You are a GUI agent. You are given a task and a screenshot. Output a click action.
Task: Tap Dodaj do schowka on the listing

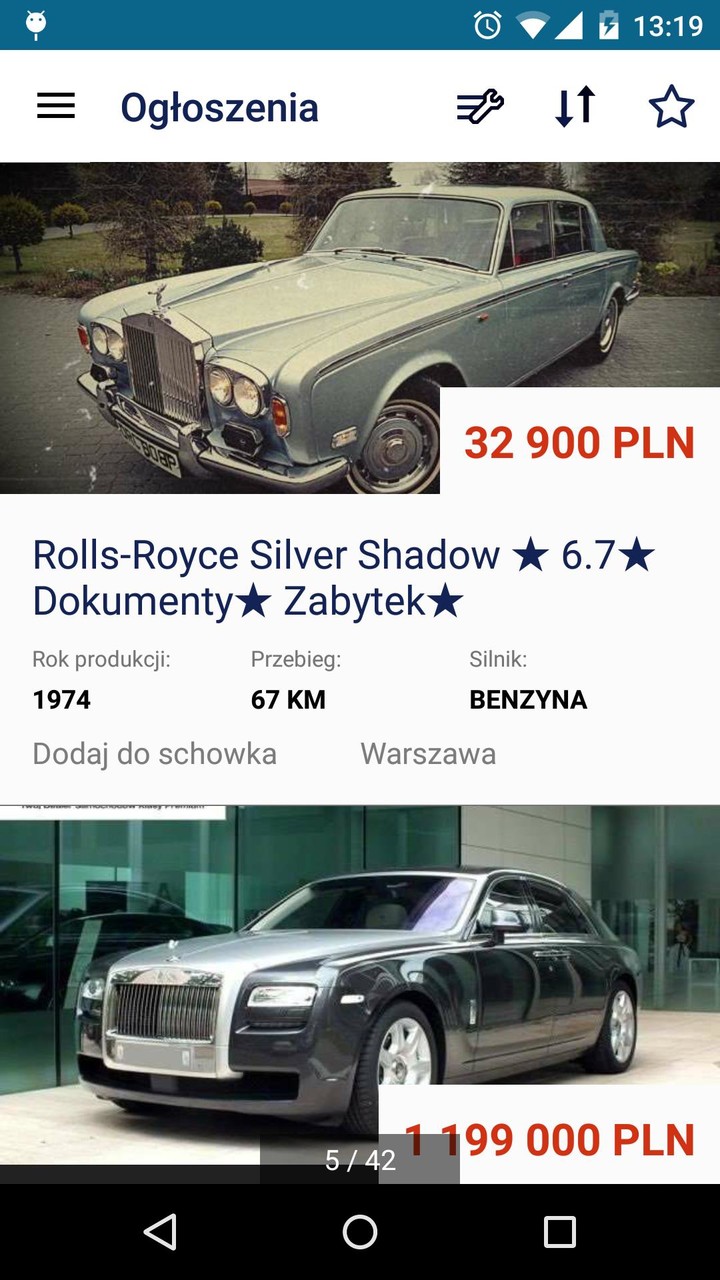pos(154,754)
